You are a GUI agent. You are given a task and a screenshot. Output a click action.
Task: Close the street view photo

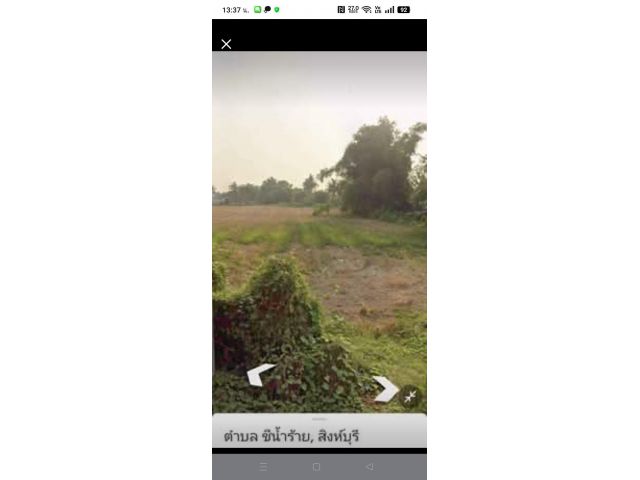pos(226,44)
